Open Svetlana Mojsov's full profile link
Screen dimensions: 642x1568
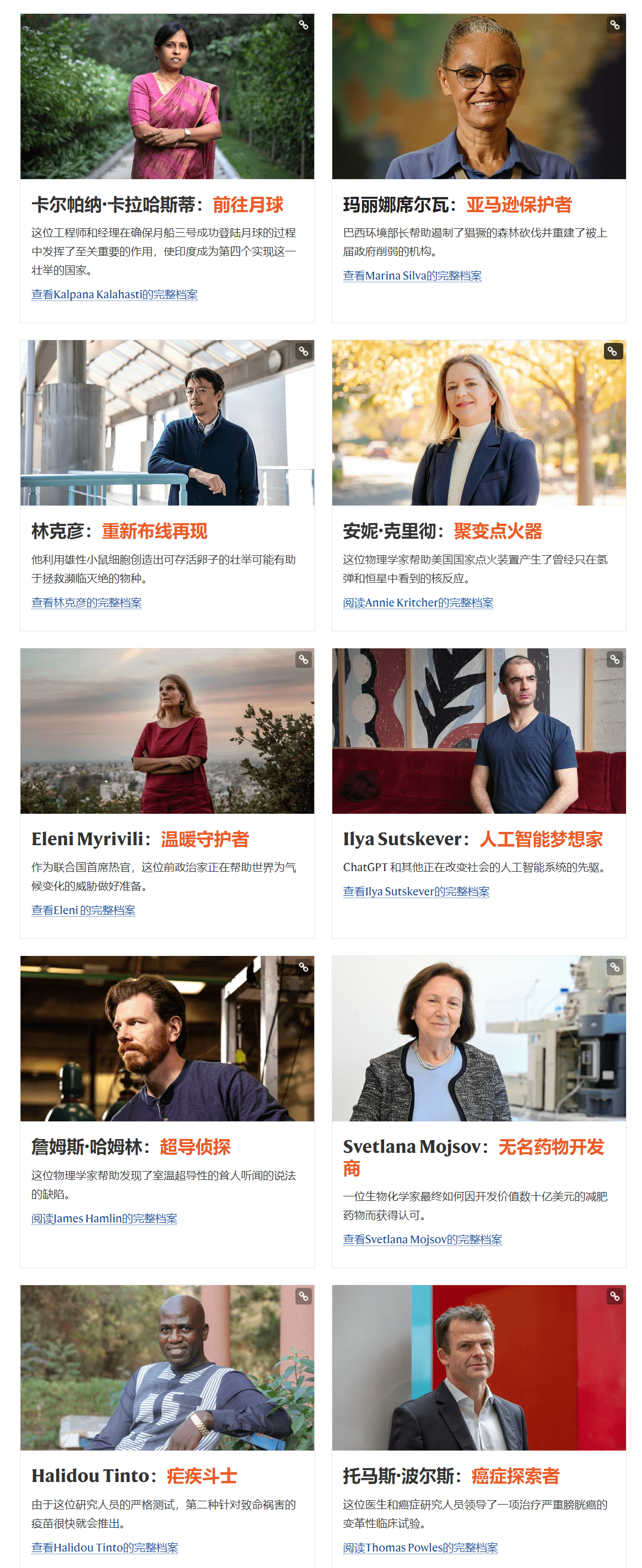pyautogui.click(x=422, y=1239)
